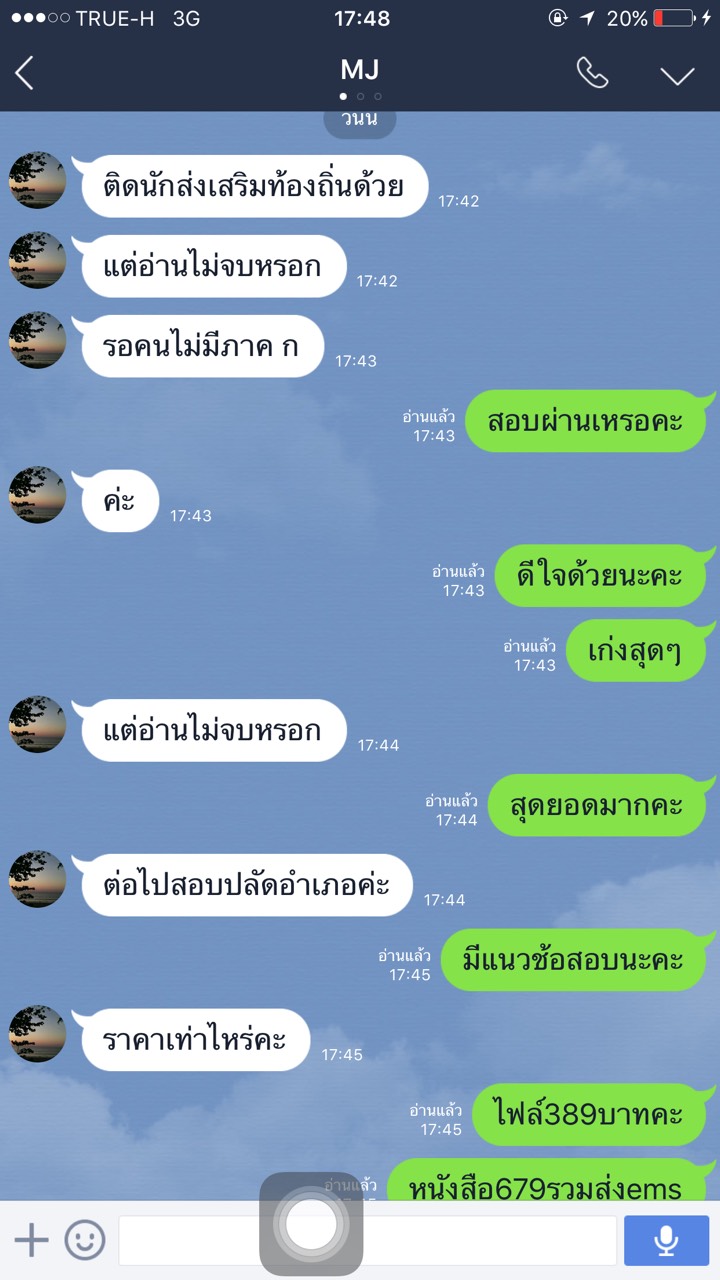Expand the chat options chevron menu
This screenshot has width=720, height=1280.
677,75
